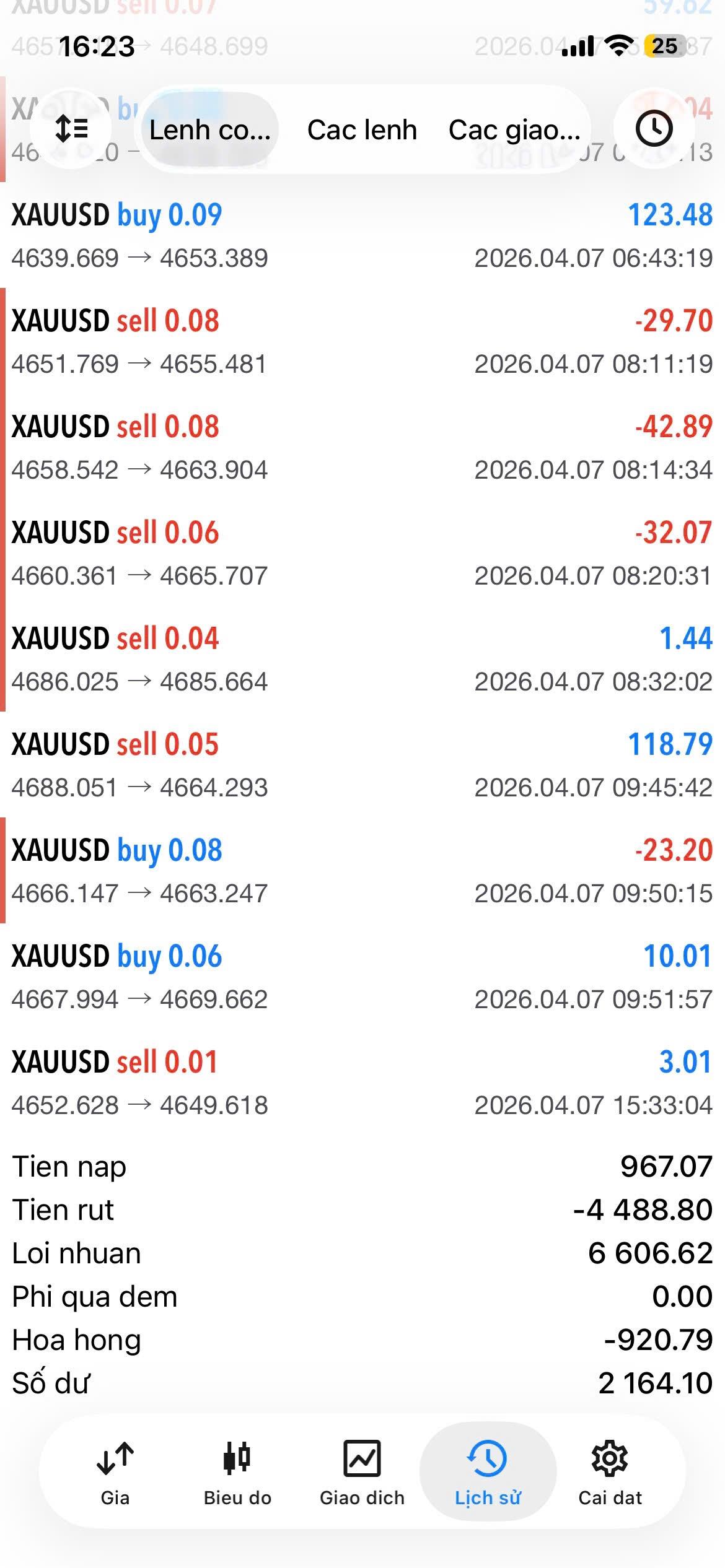Open the sell 0.08 trade at 08:14:34
The image size is (725, 1568).
coord(362,448)
